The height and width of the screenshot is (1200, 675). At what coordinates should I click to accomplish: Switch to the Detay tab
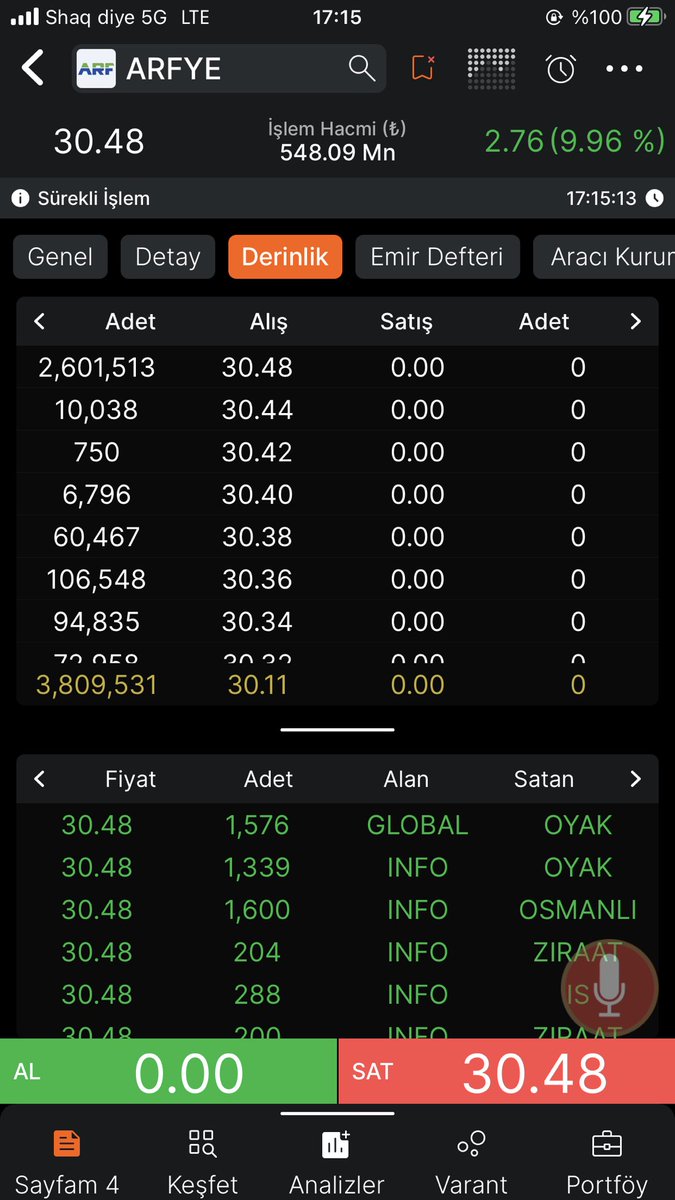coord(167,257)
